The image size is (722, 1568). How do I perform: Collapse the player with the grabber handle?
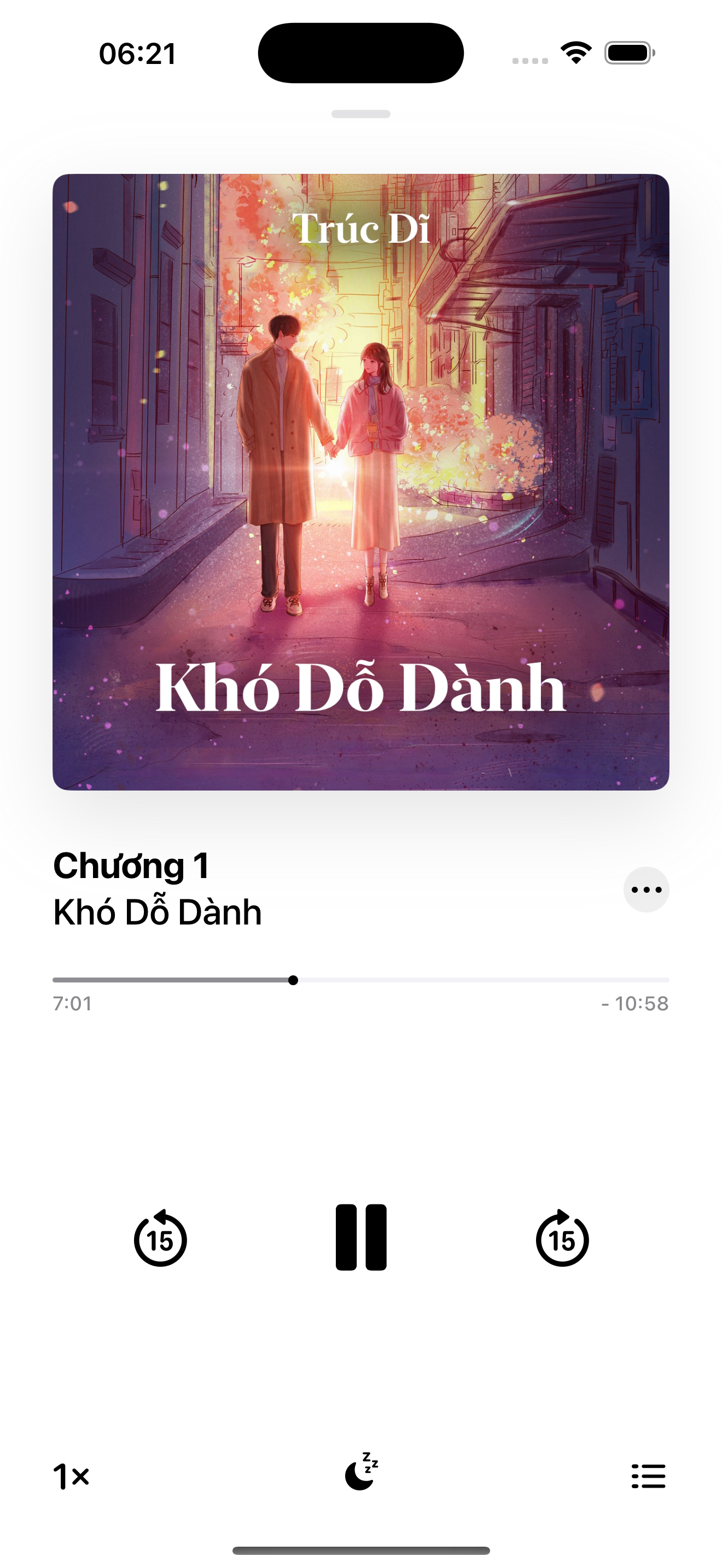(360, 113)
